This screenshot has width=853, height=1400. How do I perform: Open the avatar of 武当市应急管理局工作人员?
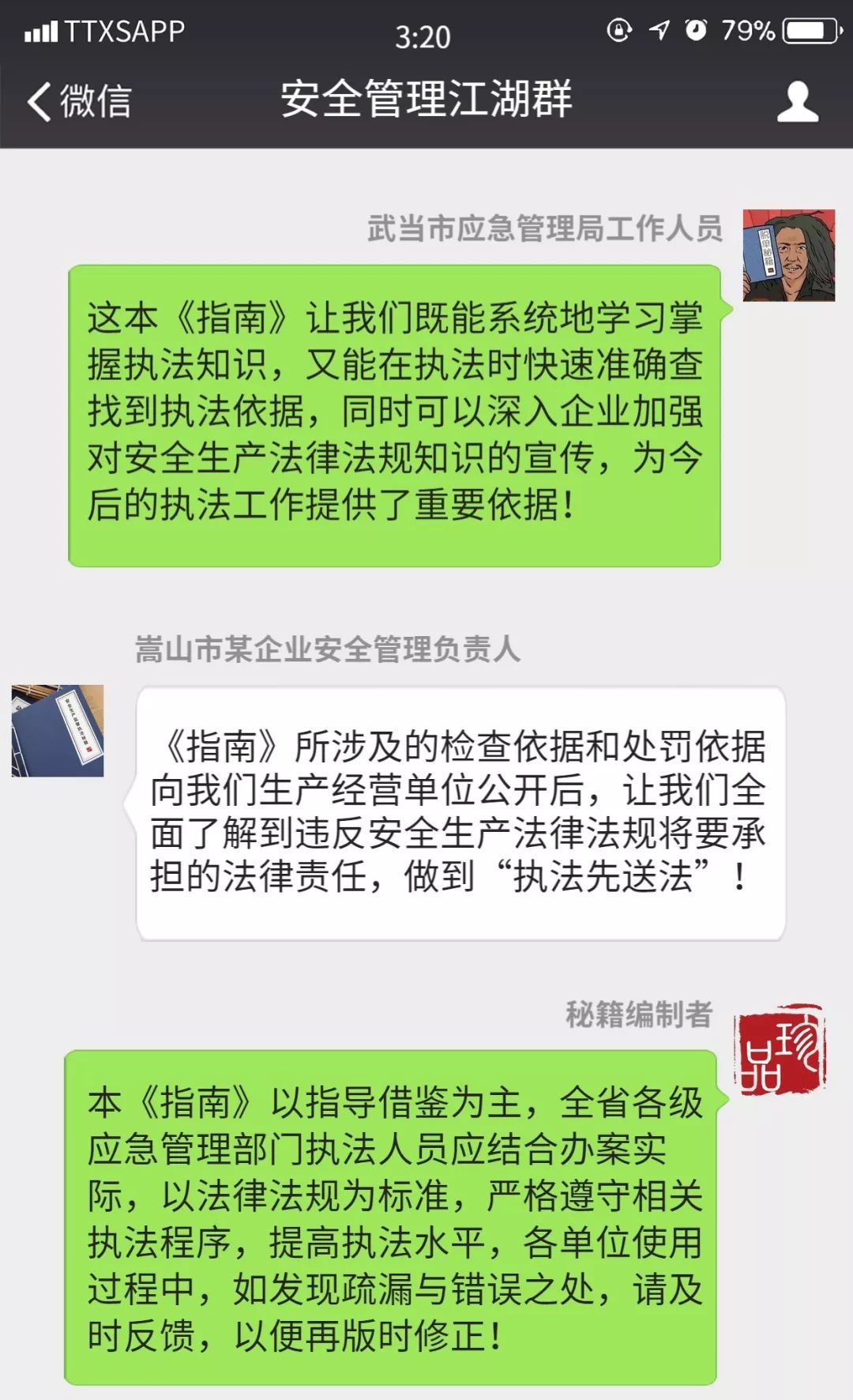pos(788,255)
